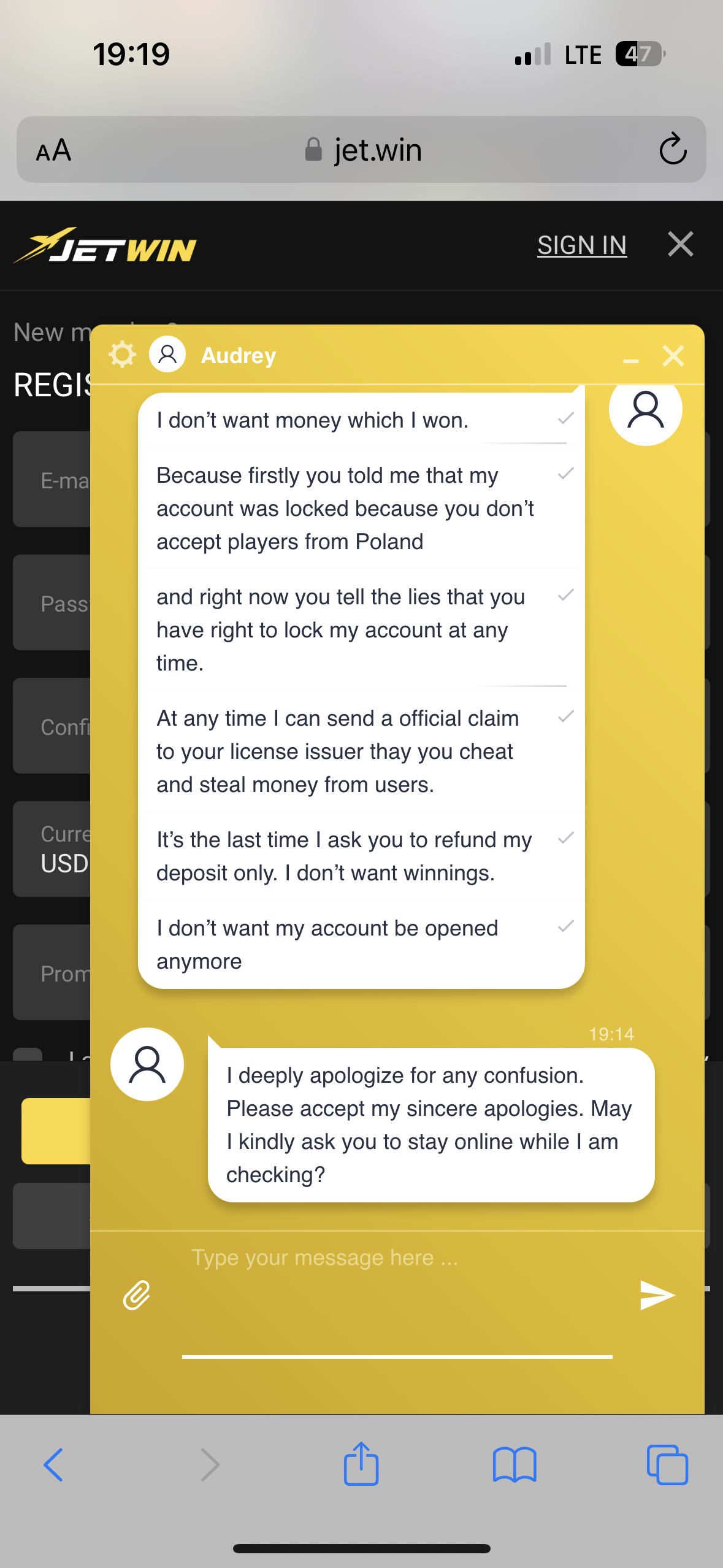Open the AA reader options
This screenshot has height=1568, width=723.
click(x=54, y=150)
